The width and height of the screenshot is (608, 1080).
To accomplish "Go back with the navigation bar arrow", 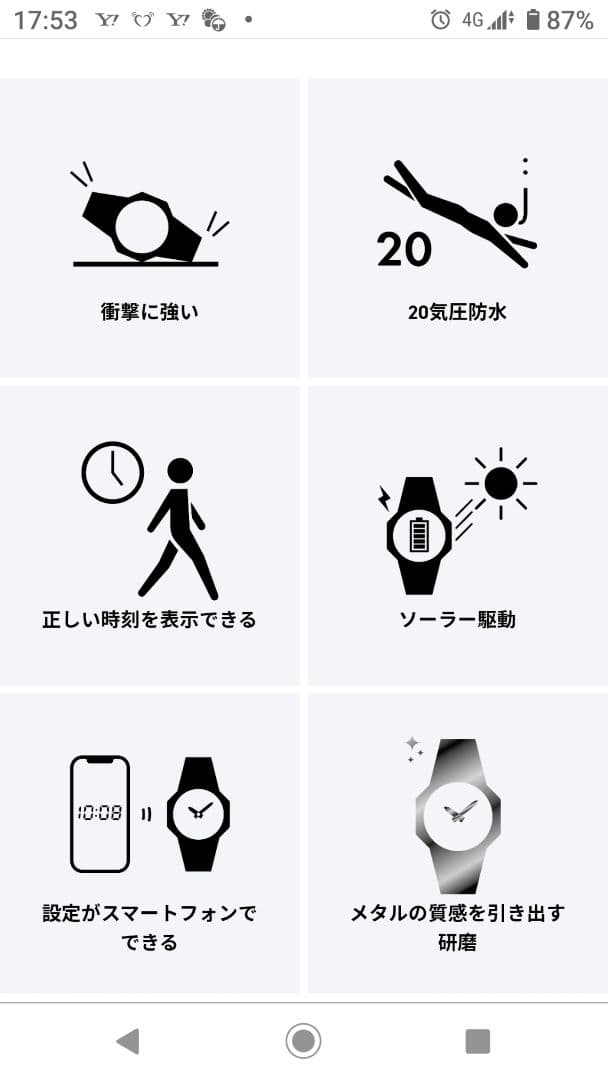I will [x=127, y=1041].
